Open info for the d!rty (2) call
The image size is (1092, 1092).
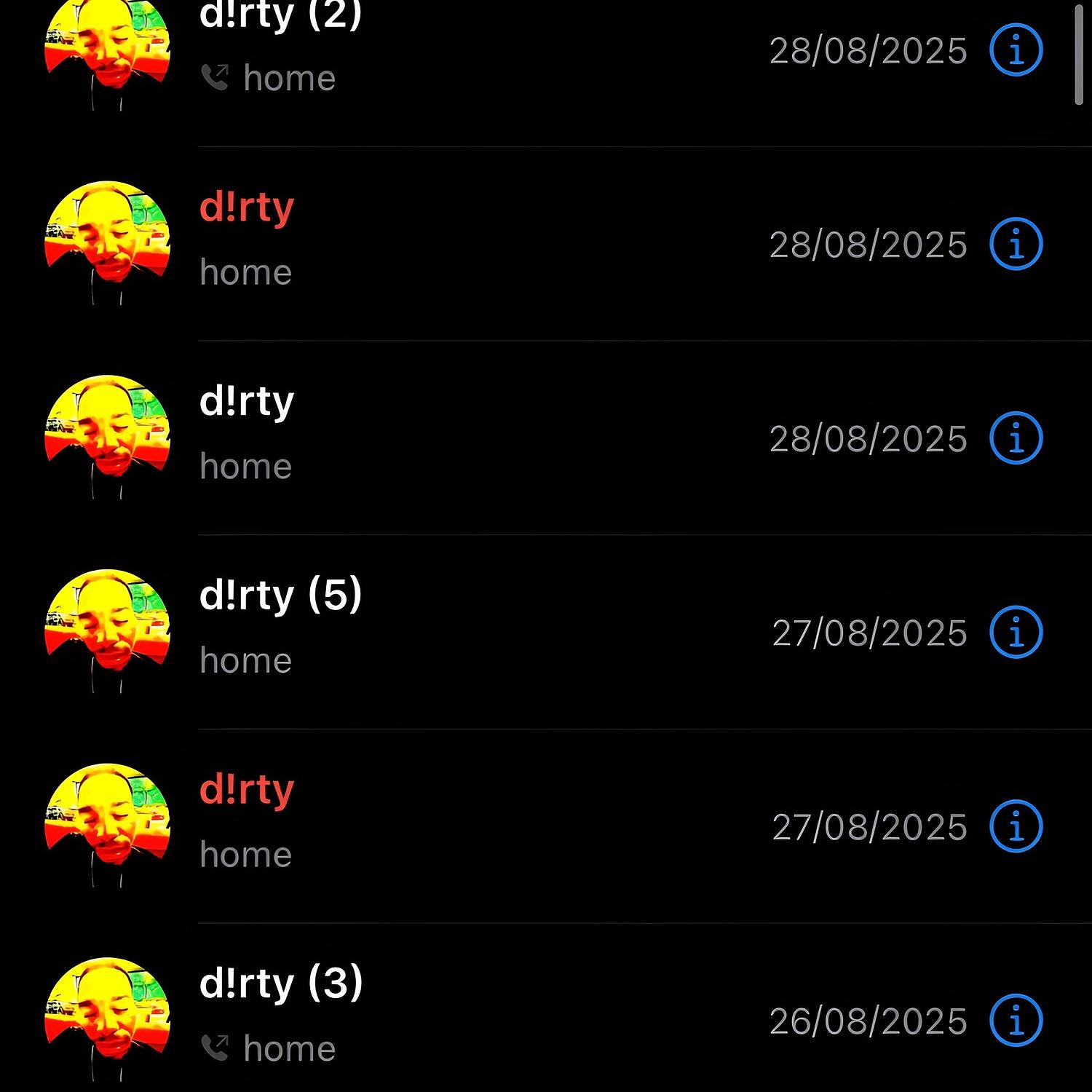pyautogui.click(x=1016, y=50)
